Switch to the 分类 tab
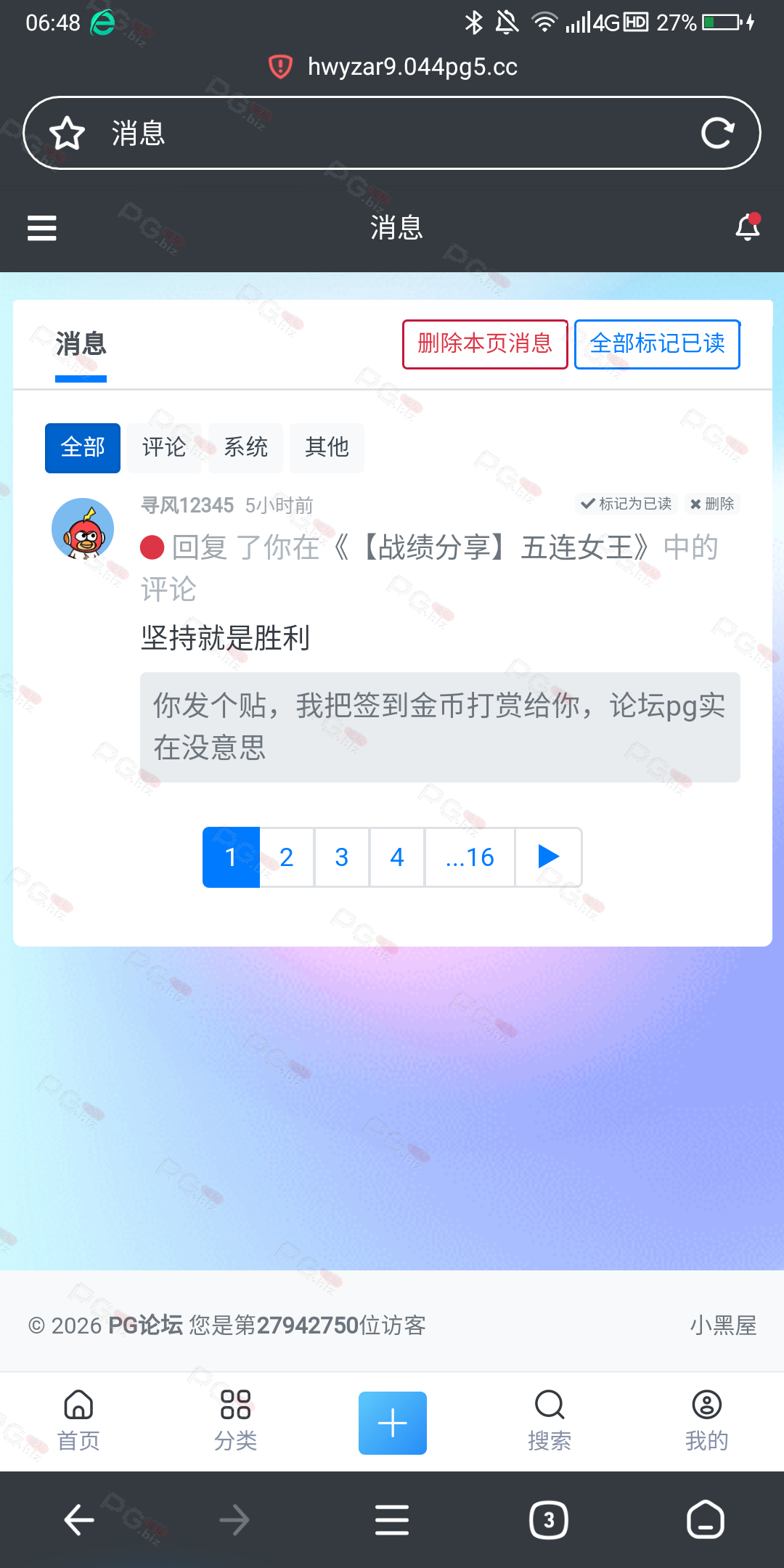The width and height of the screenshot is (784, 1568). point(235,1420)
